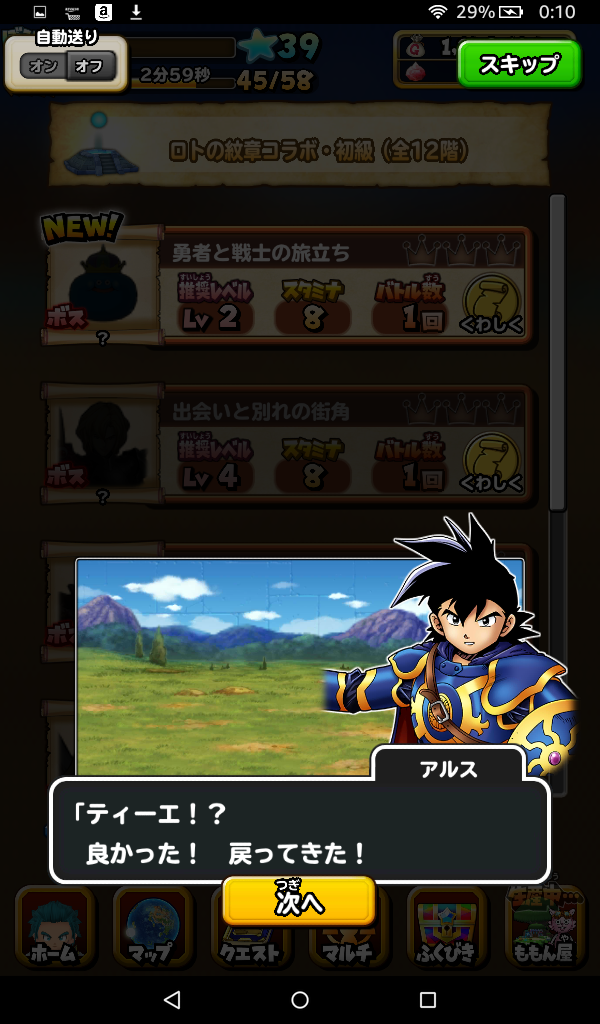Viewport: 600px width, 1024px height.
Task: Tap the system home button
Action: [x=300, y=1000]
